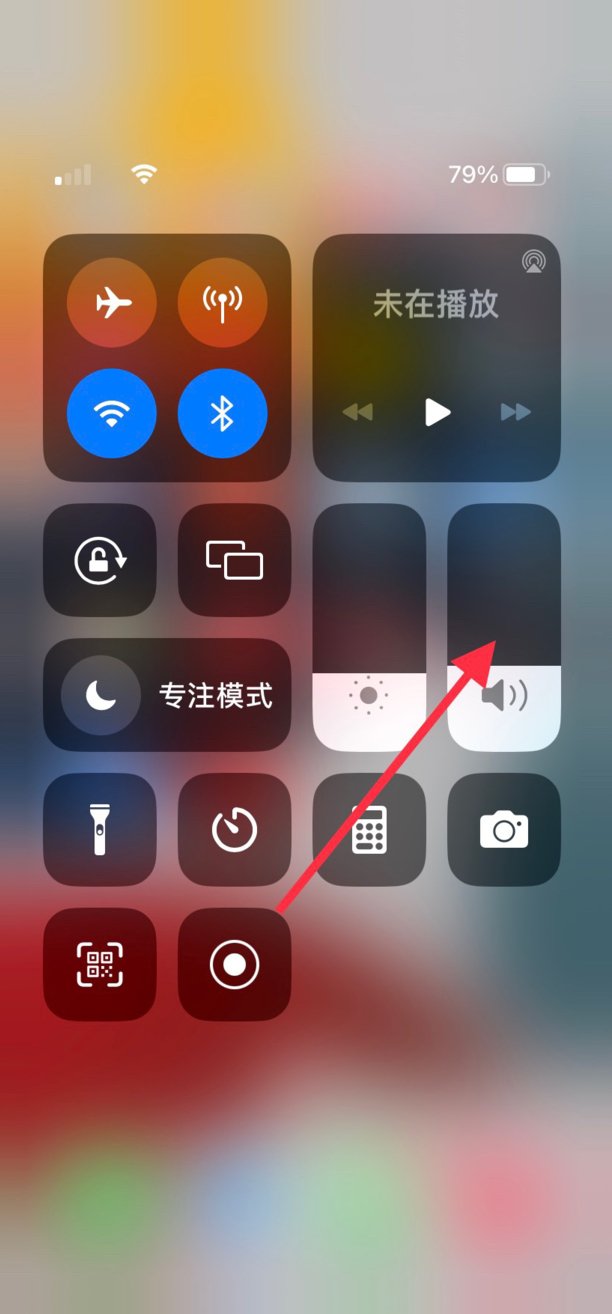Turn off Bluetooth
This screenshot has width=612, height=1314.
[x=222, y=412]
